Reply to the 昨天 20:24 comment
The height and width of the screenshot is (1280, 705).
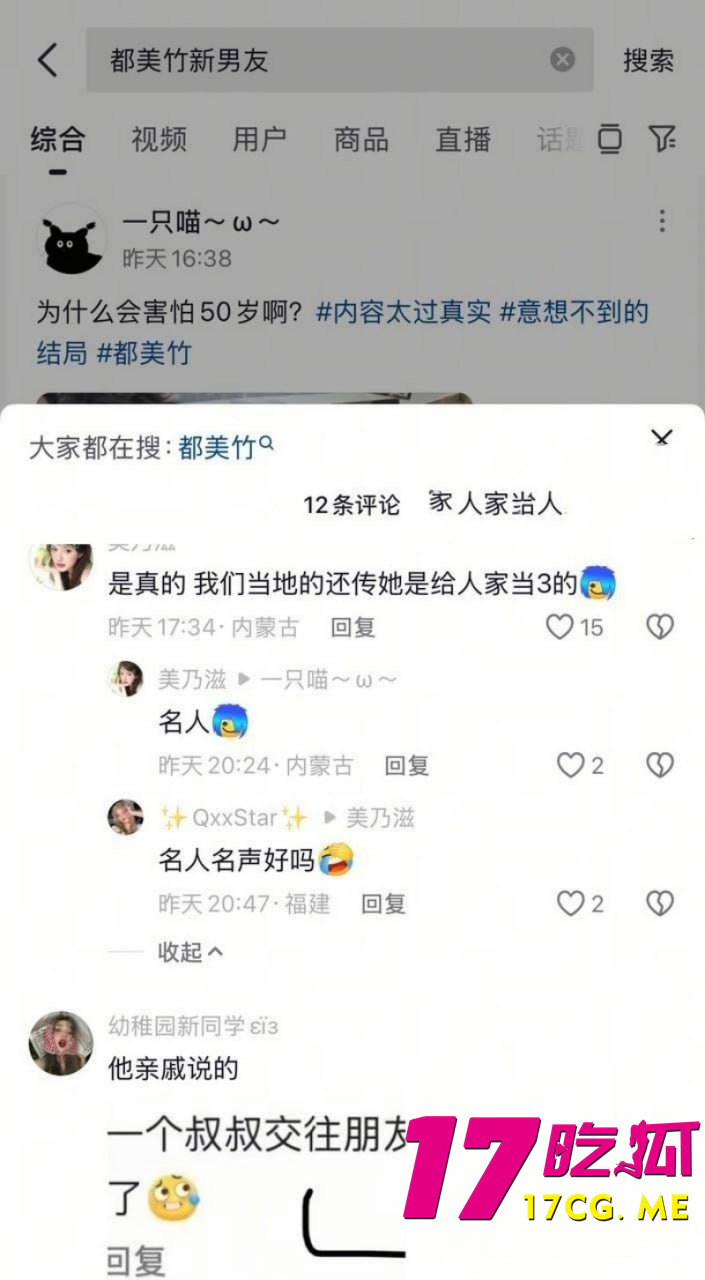coord(407,766)
